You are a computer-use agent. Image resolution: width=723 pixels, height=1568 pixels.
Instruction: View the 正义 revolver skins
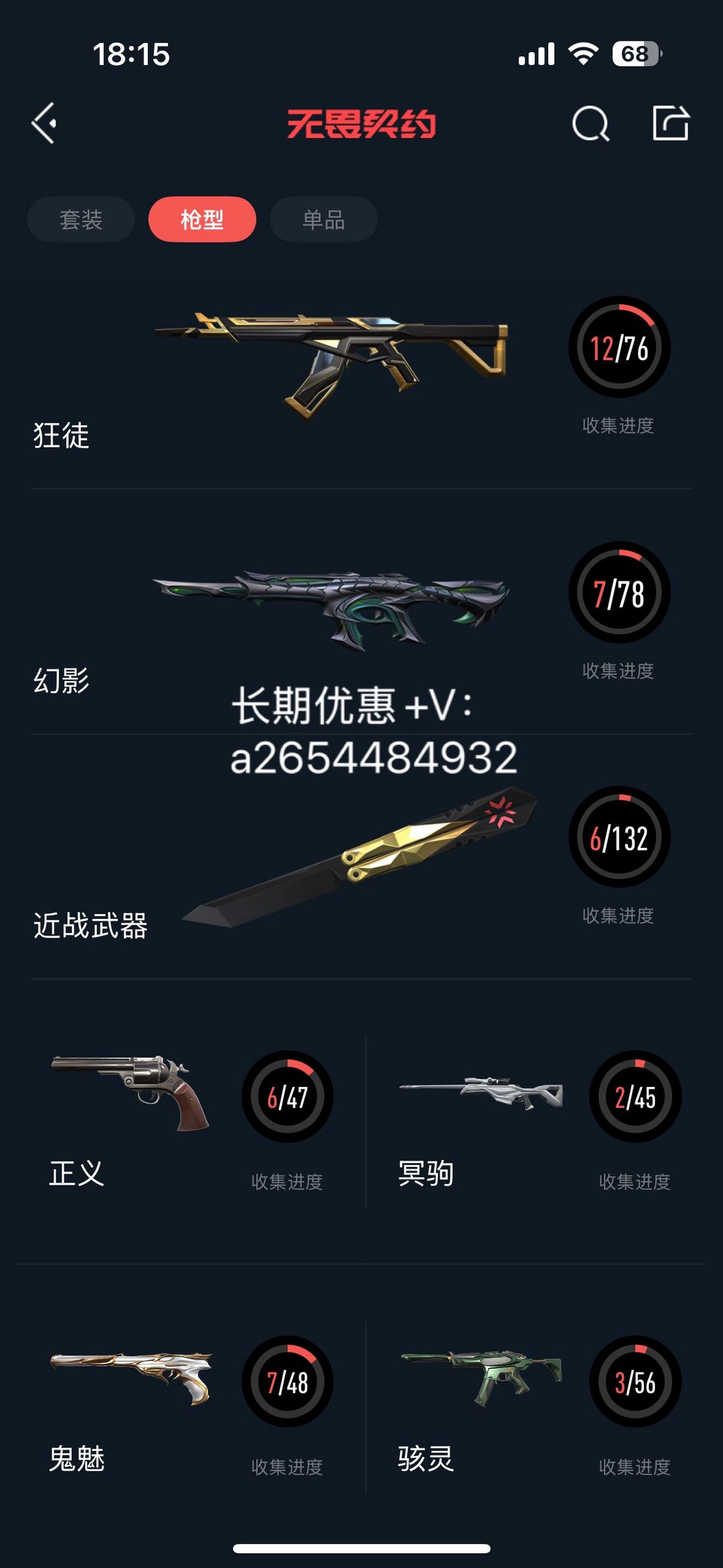[131, 1095]
